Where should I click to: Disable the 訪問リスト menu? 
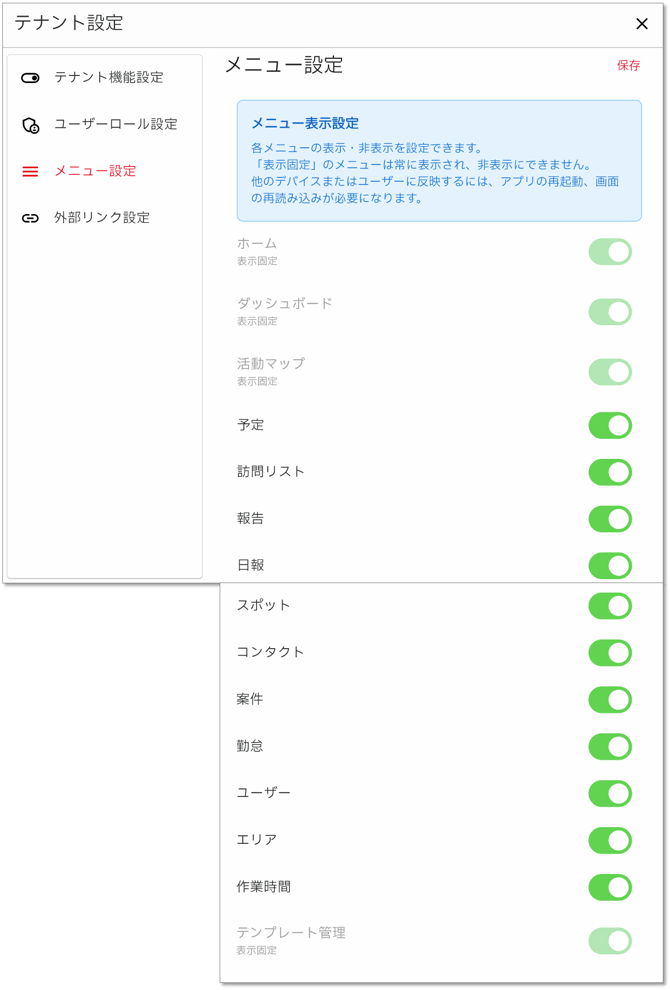pyautogui.click(x=610, y=472)
